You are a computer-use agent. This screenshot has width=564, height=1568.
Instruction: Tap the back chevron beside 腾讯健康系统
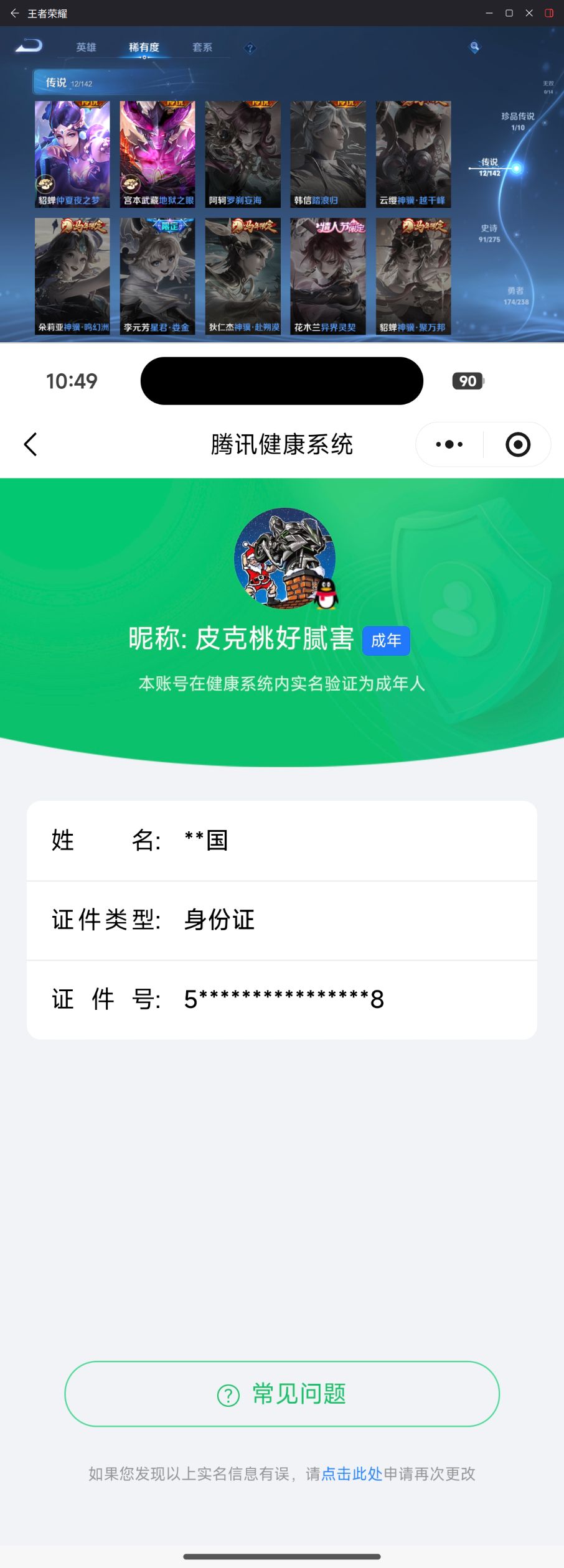pyautogui.click(x=31, y=444)
